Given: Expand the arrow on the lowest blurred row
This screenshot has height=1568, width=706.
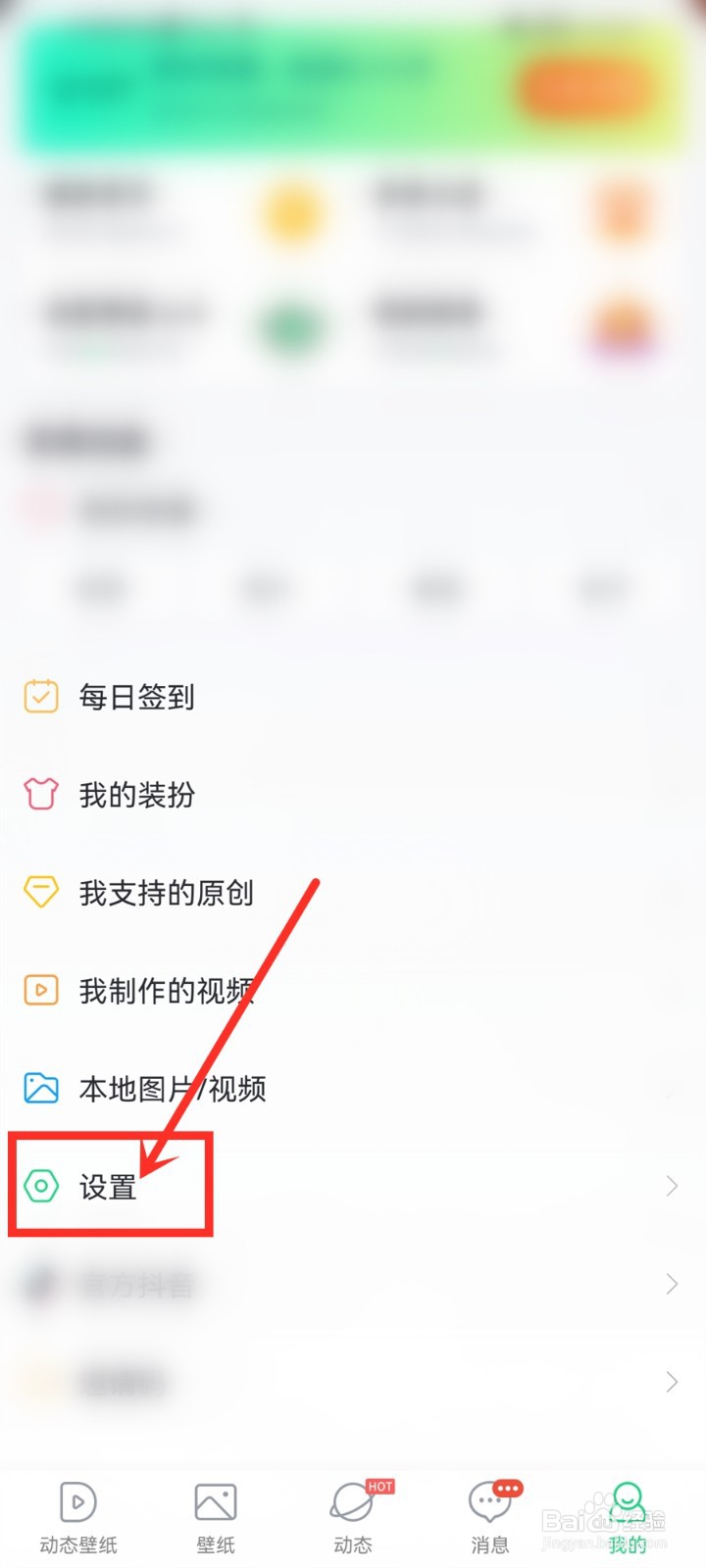Looking at the screenshot, I should click(x=671, y=1382).
